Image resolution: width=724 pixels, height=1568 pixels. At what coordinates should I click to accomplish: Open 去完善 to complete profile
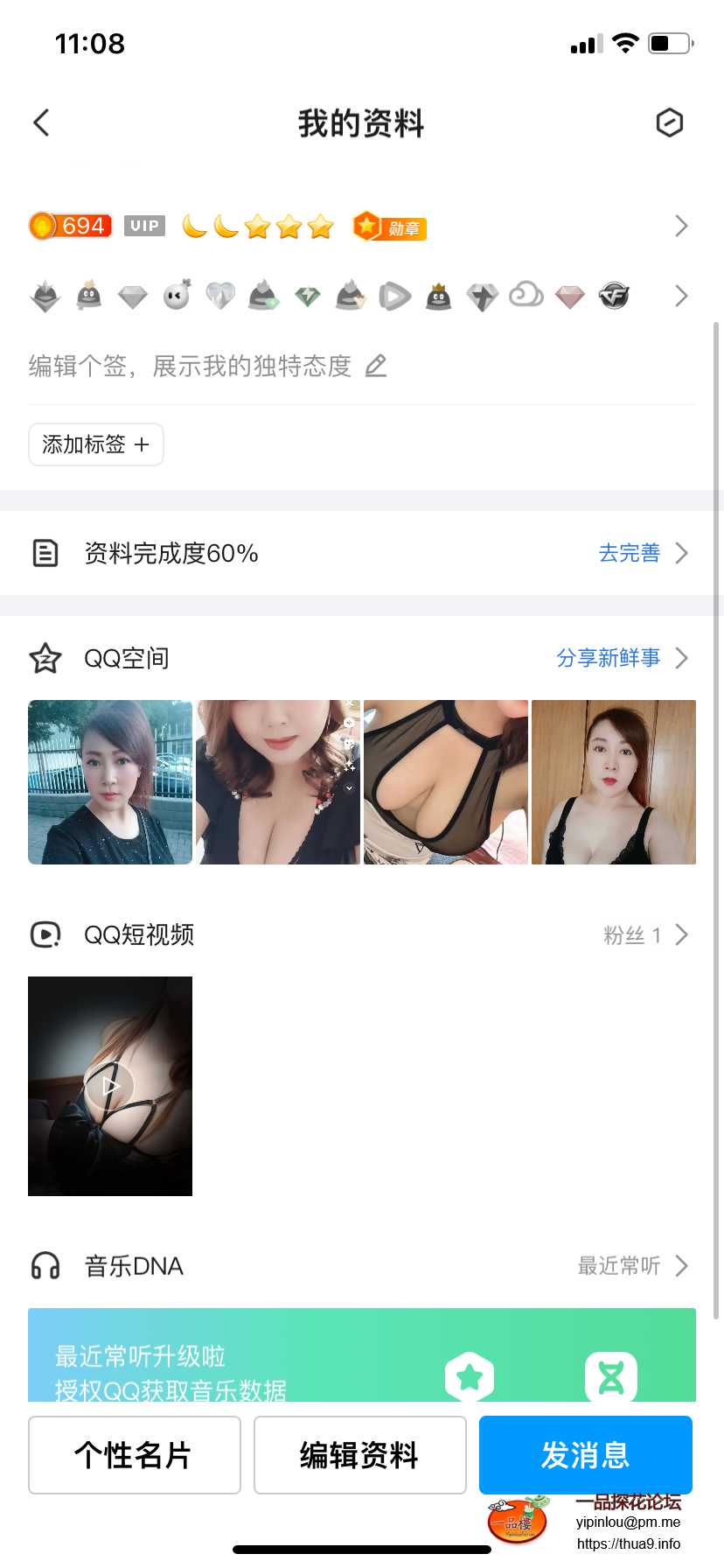[x=642, y=553]
